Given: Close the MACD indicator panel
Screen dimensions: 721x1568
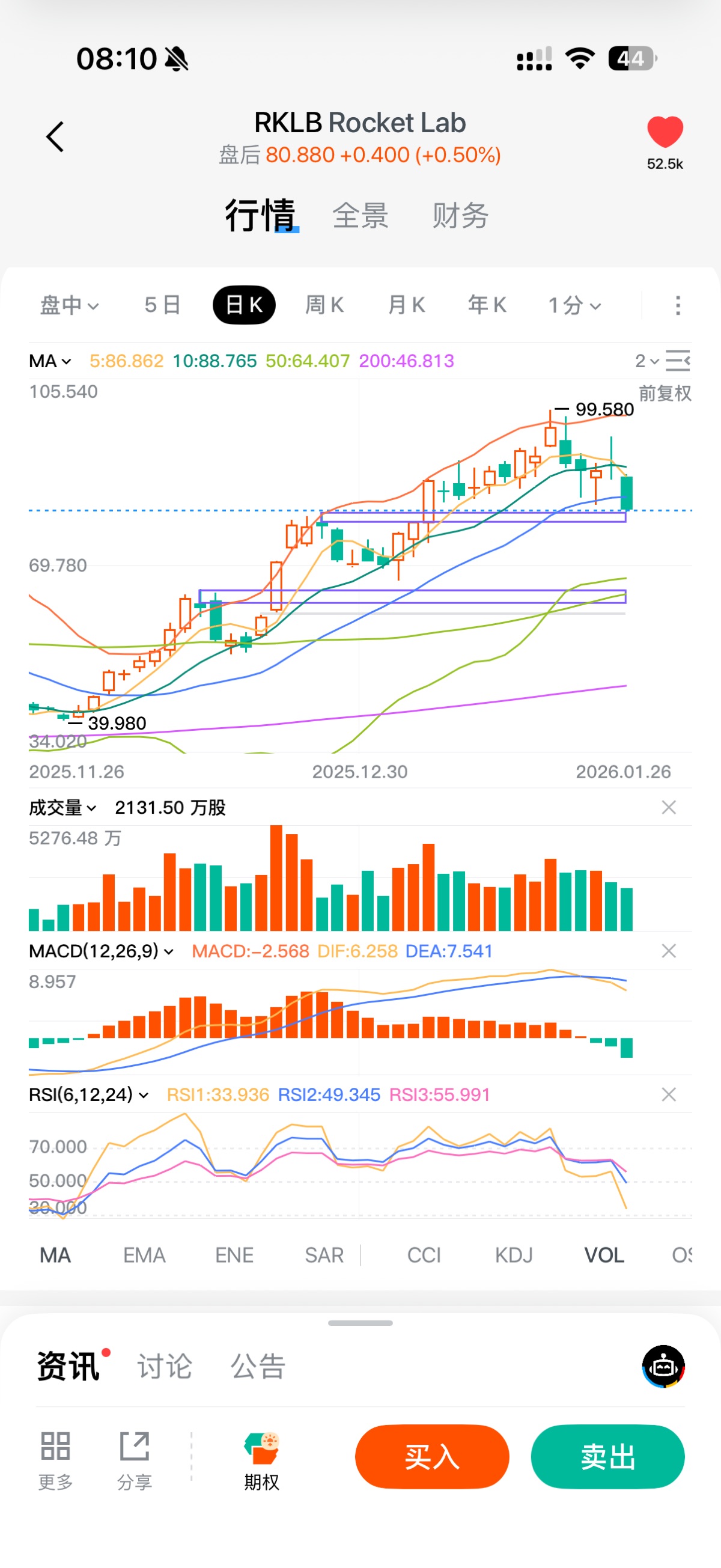Looking at the screenshot, I should (669, 951).
